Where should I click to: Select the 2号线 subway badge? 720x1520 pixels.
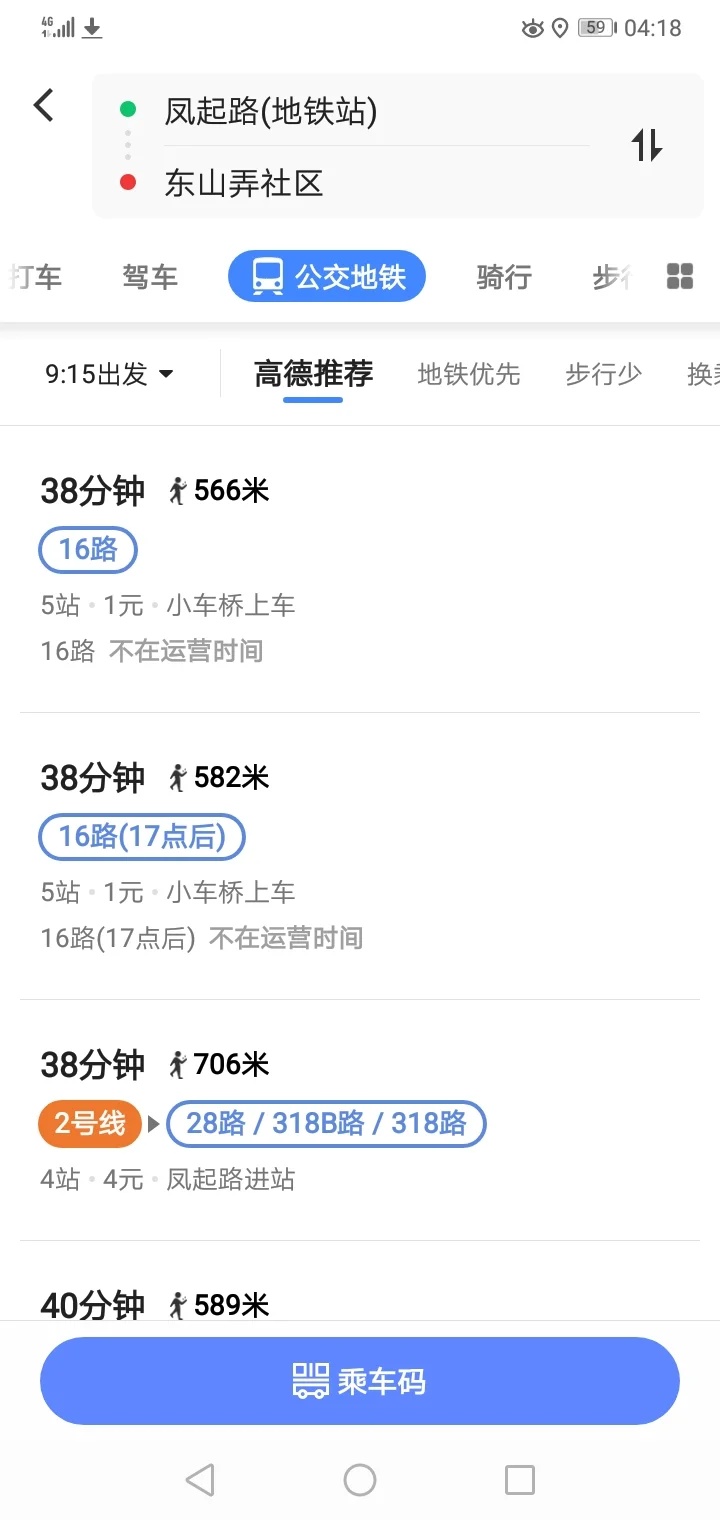(89, 1124)
